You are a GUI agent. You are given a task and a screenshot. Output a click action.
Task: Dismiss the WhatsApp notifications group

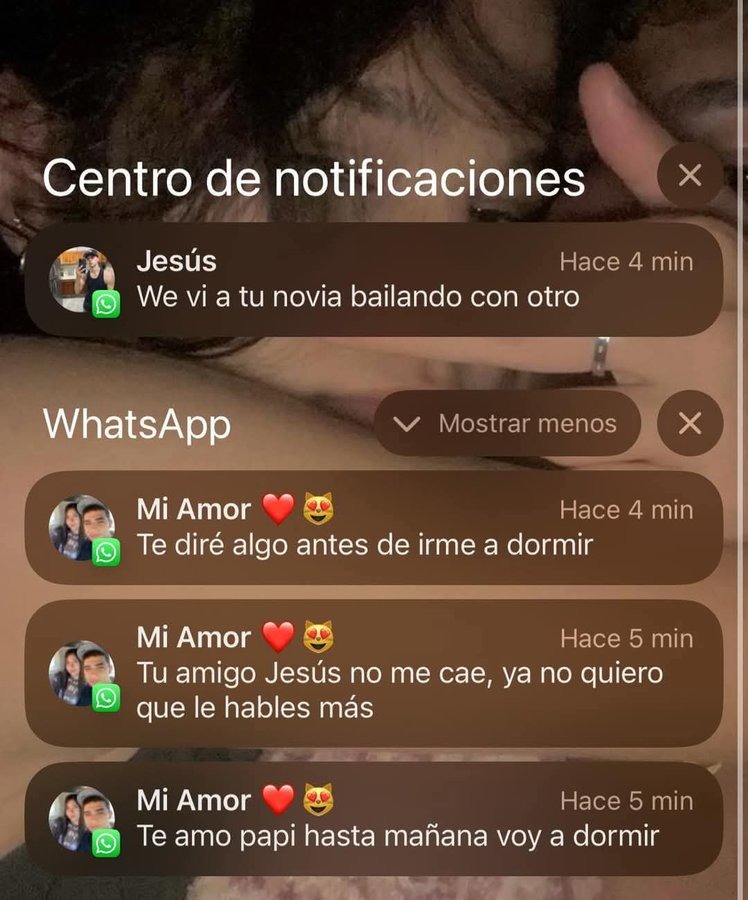pos(690,424)
